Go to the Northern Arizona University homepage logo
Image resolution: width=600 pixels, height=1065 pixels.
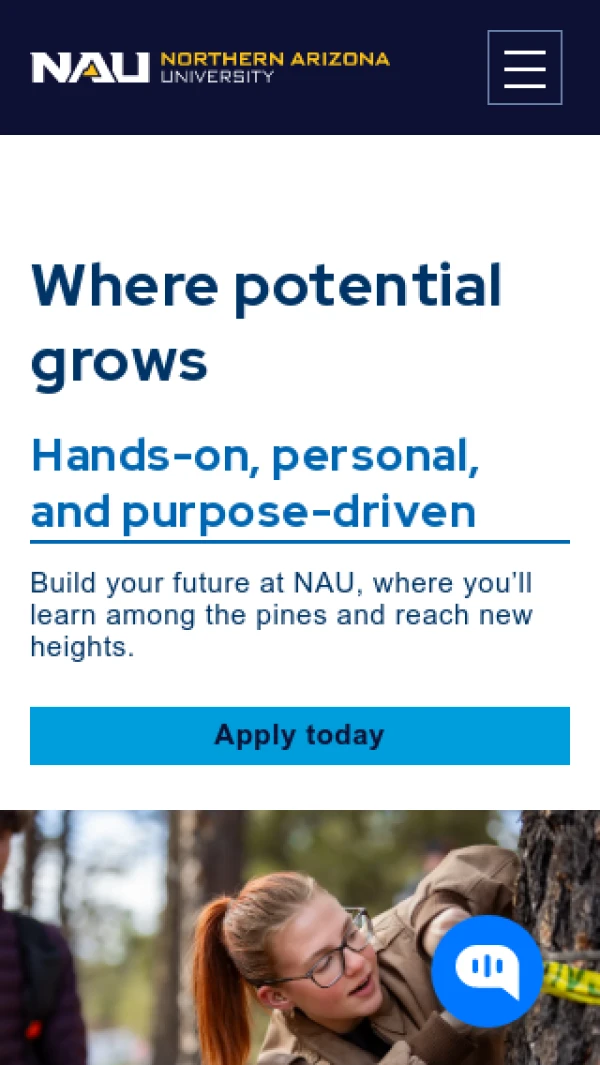click(x=210, y=67)
